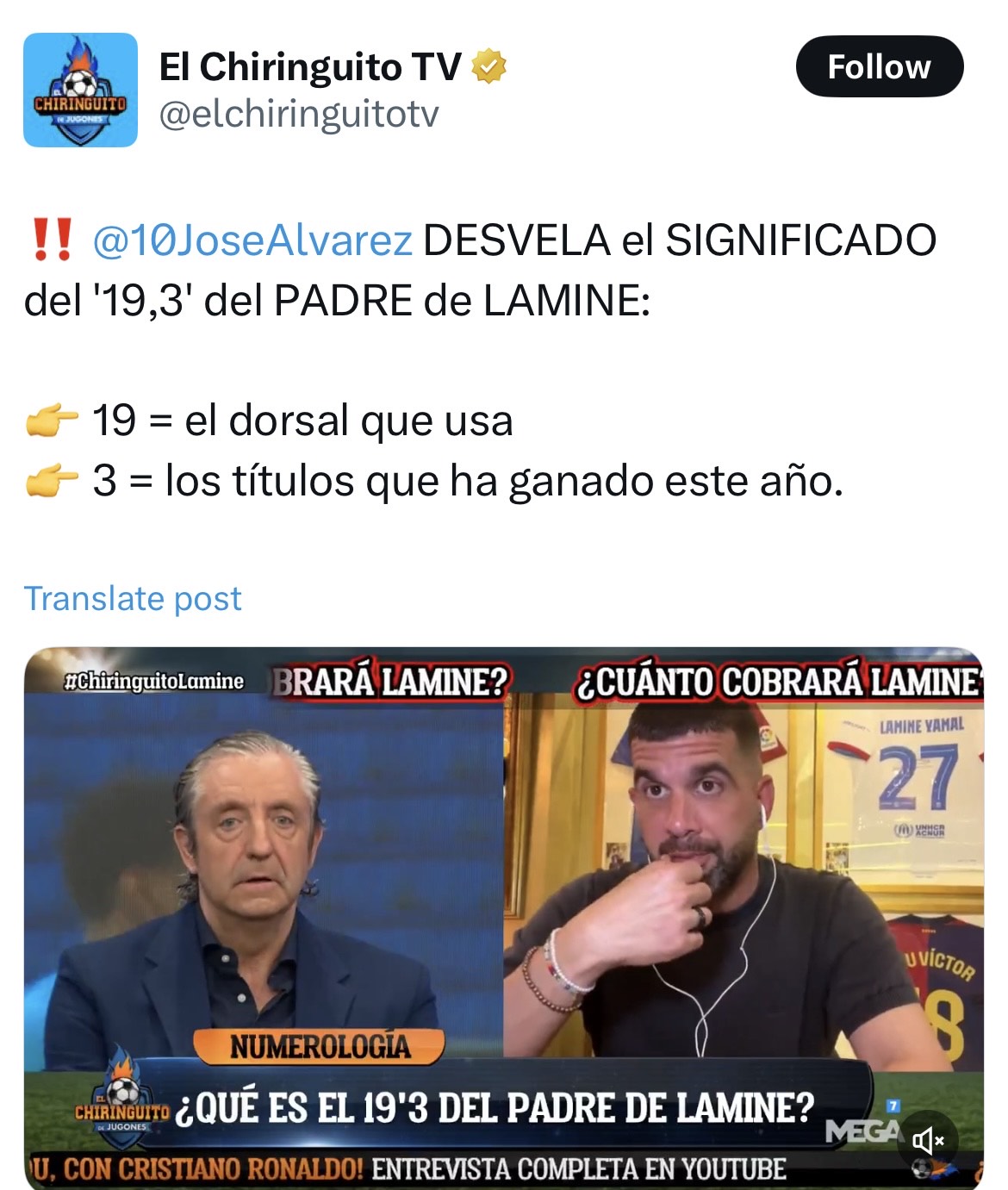Viewport: 1008px width, 1190px height.
Task: Open the @10JoseAlvarez mention link
Action: click(x=252, y=240)
